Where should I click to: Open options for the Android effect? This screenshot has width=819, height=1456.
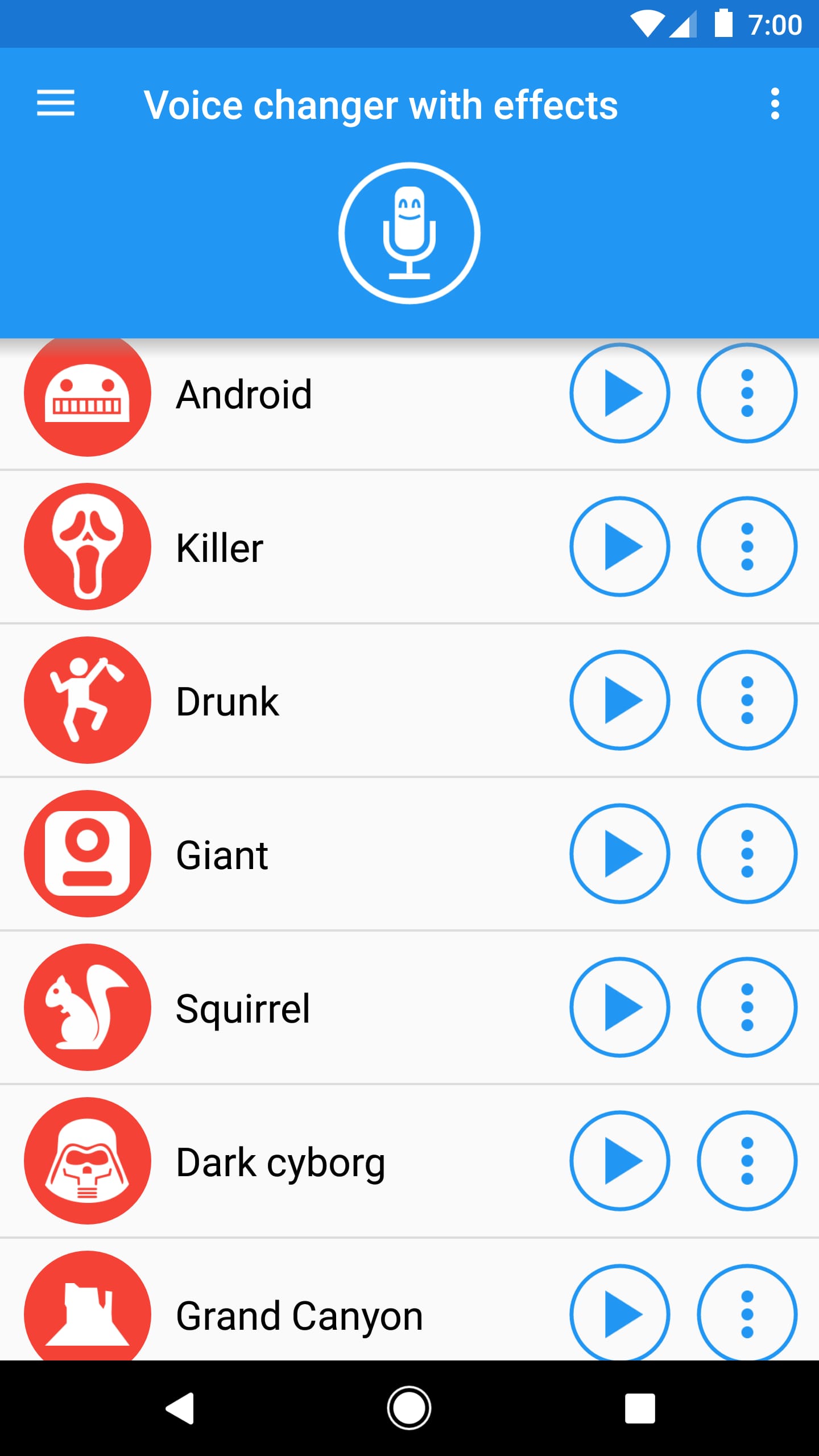747,393
